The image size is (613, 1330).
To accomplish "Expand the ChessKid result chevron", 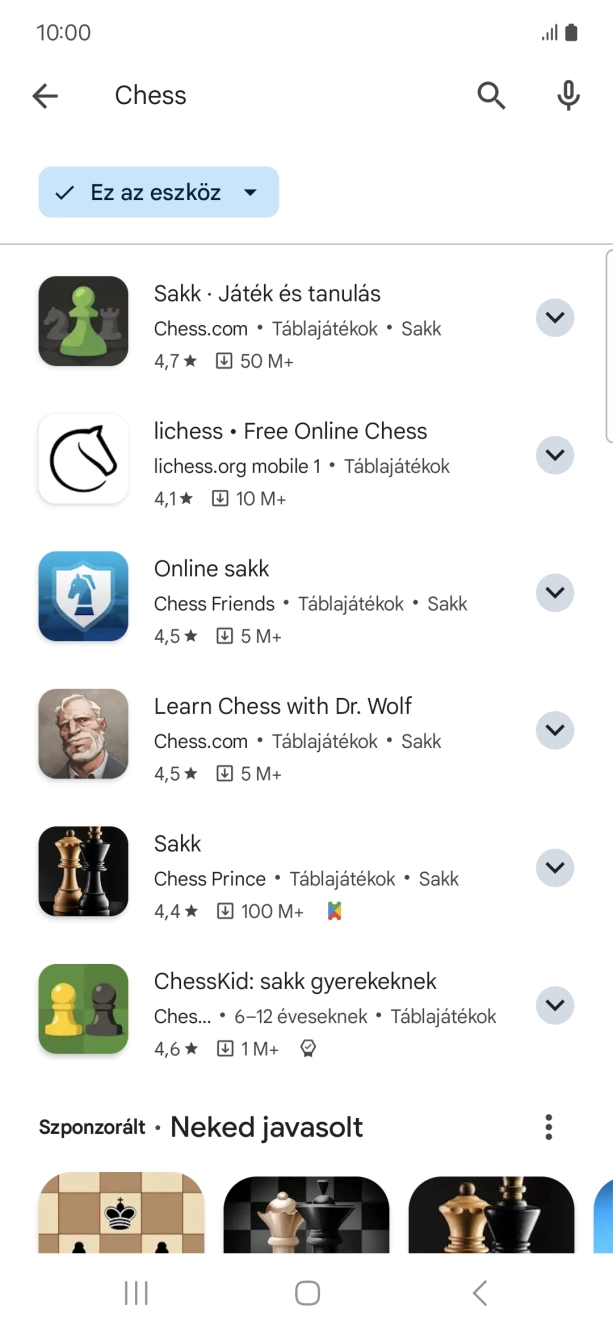I will coord(555,1005).
